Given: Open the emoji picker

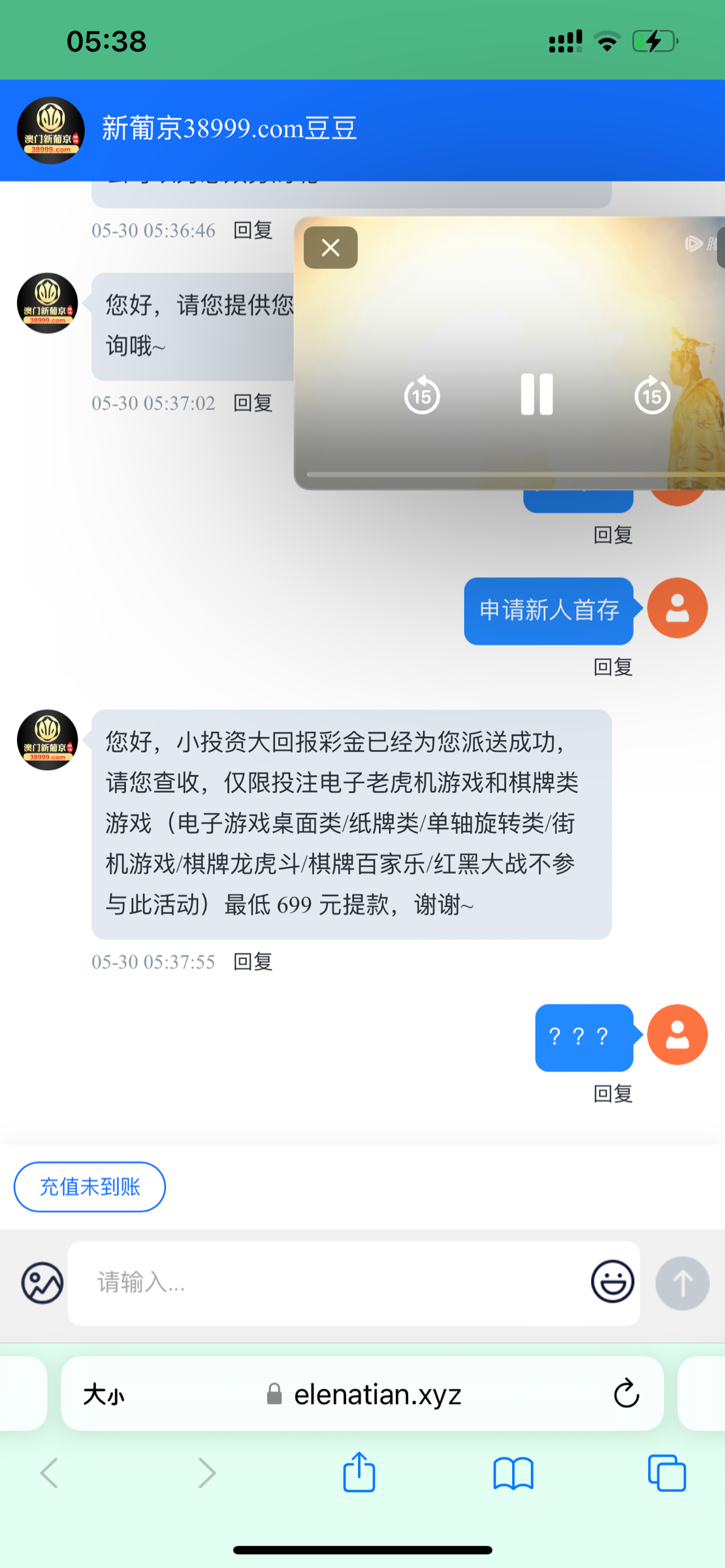Looking at the screenshot, I should click(x=612, y=1282).
